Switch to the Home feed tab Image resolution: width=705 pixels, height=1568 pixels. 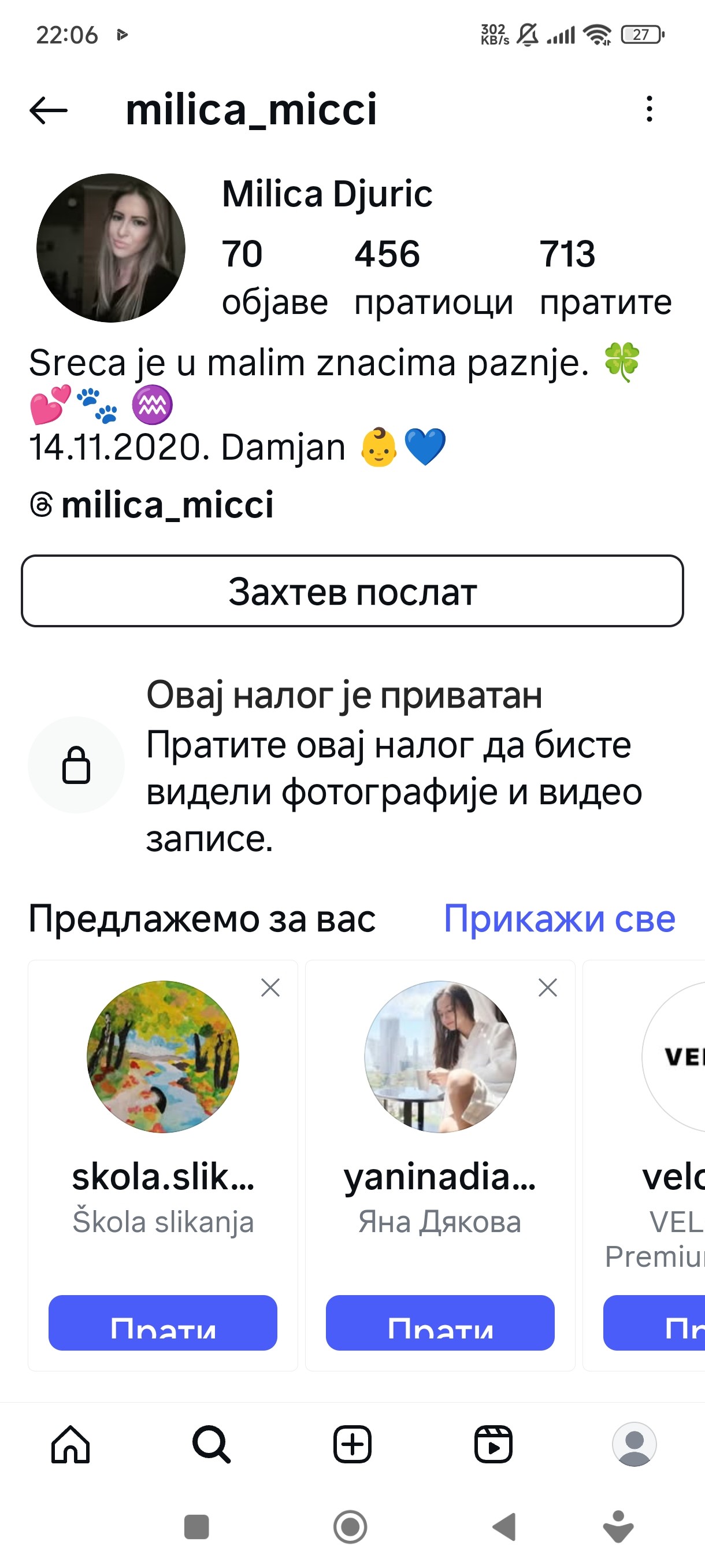[x=70, y=1444]
